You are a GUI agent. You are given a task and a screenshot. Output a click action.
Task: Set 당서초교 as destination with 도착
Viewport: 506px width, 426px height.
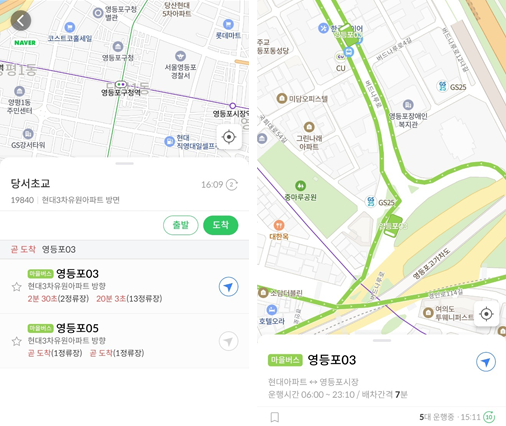pos(221,225)
